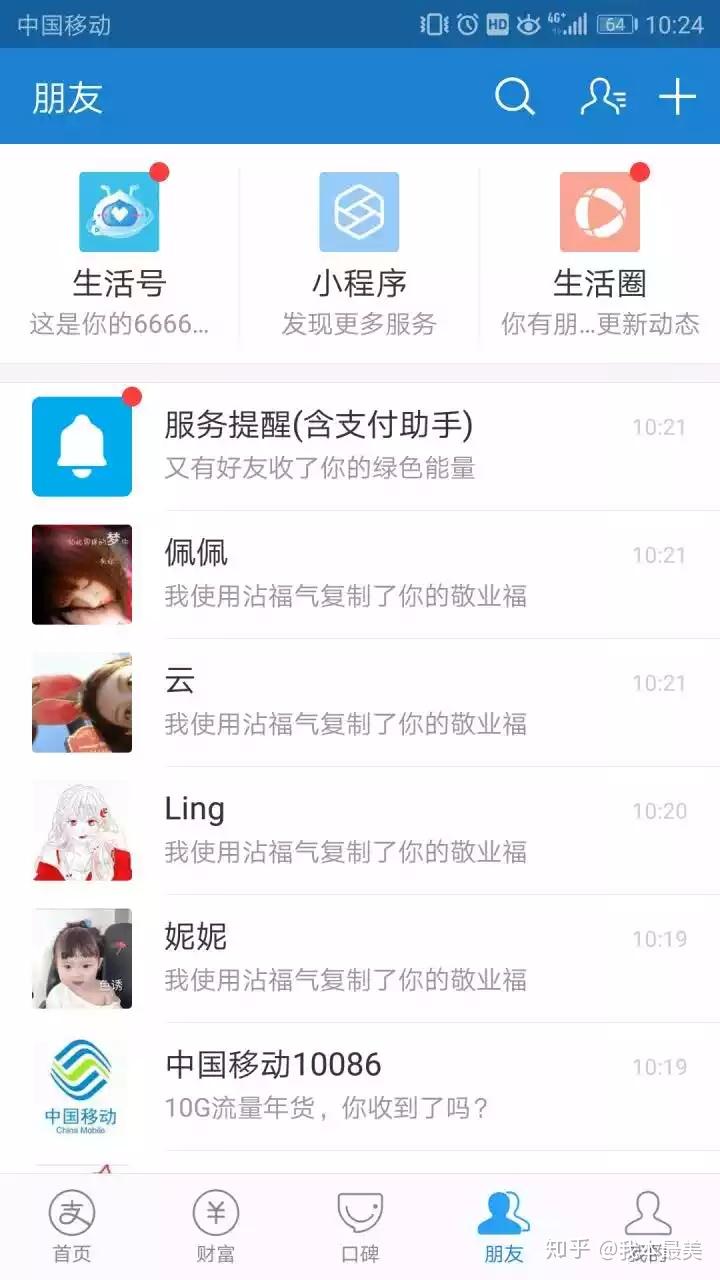Open the contacts list icon

tap(602, 97)
